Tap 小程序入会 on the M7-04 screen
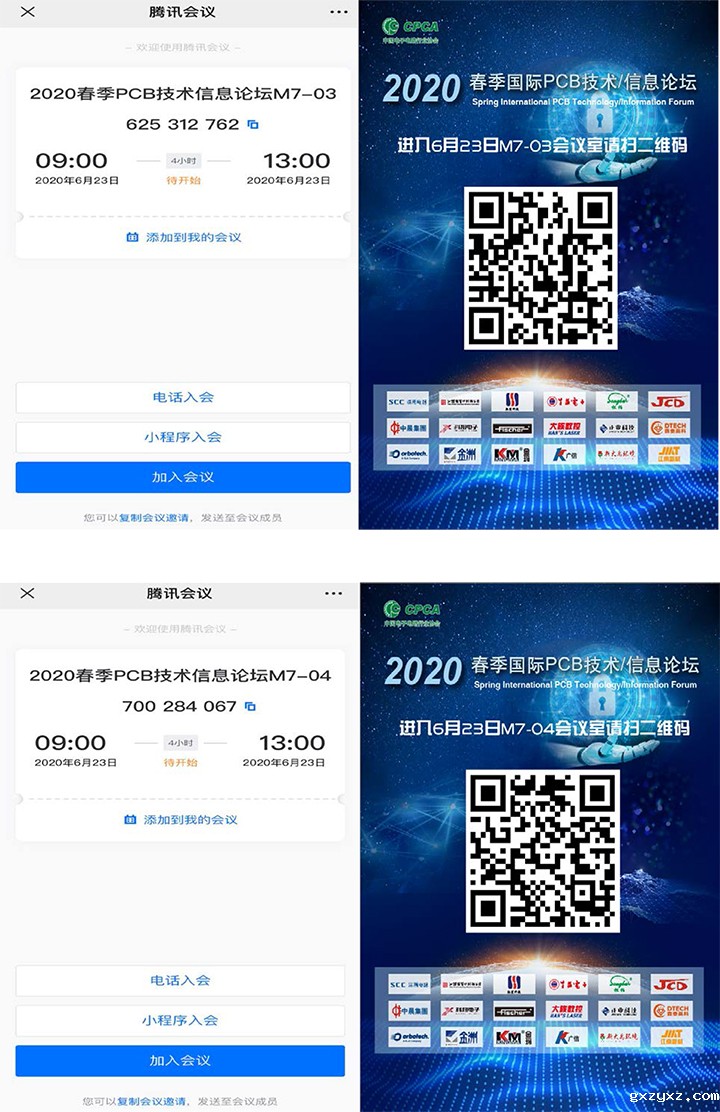The width and height of the screenshot is (720, 1112). [182, 1021]
